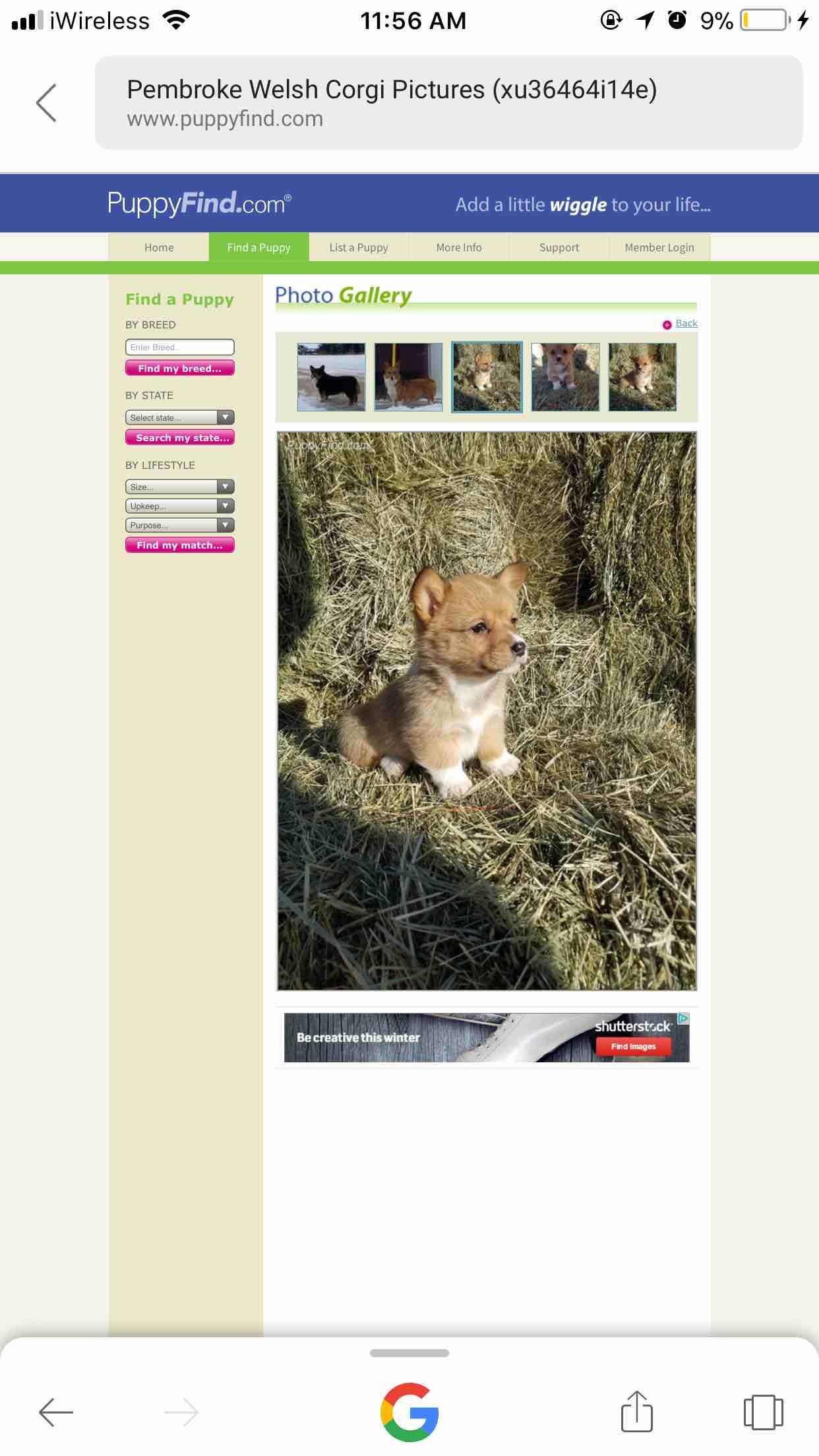The image size is (819, 1456).
Task: Close the in-app browser with the back chevron
Action: tap(46, 104)
